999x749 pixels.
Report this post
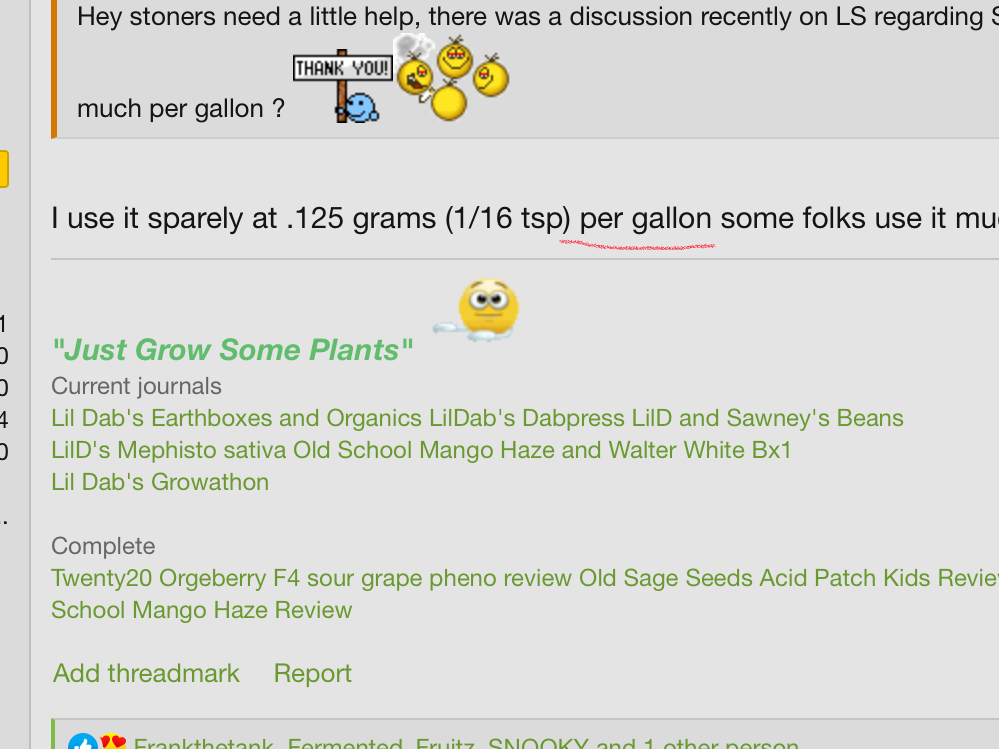coord(312,673)
